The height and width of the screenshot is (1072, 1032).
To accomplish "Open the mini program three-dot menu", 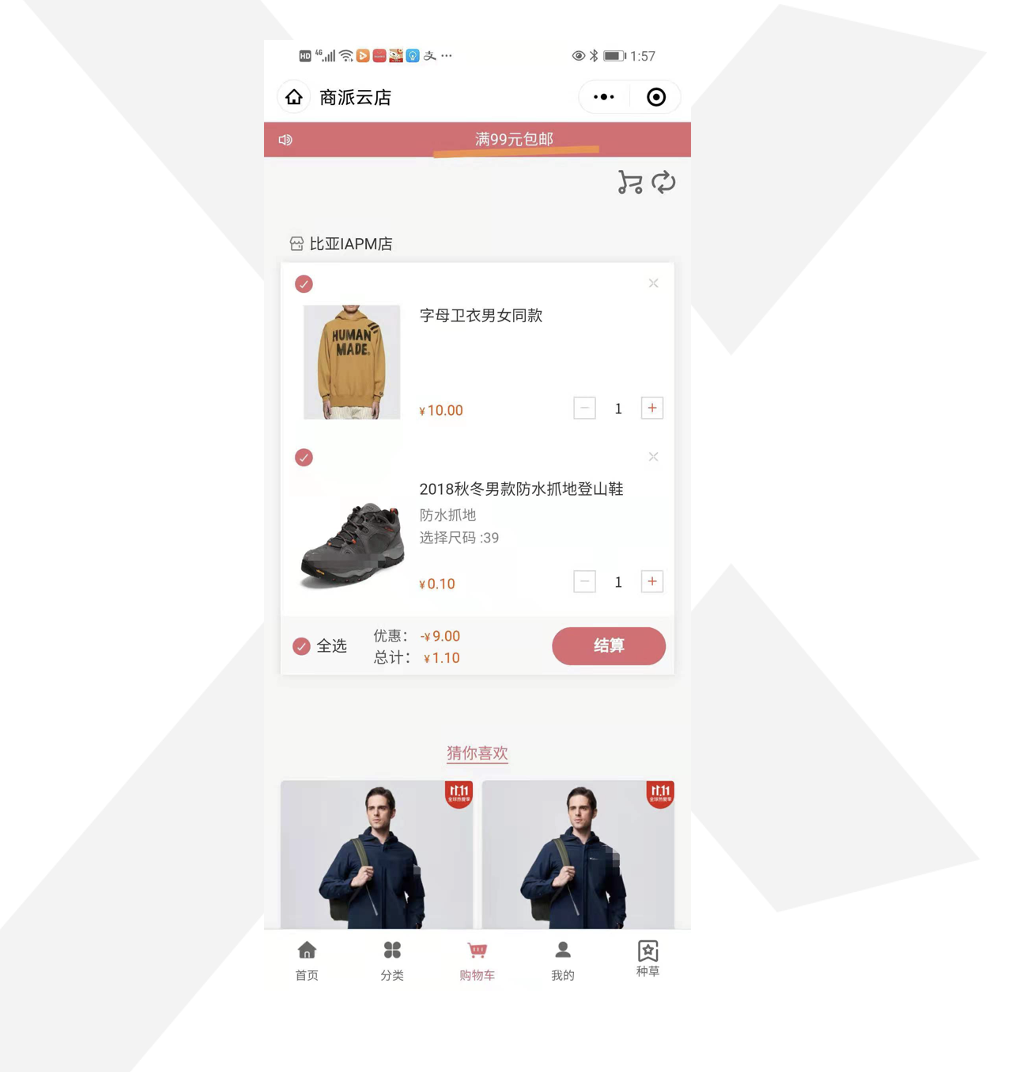I will point(604,97).
